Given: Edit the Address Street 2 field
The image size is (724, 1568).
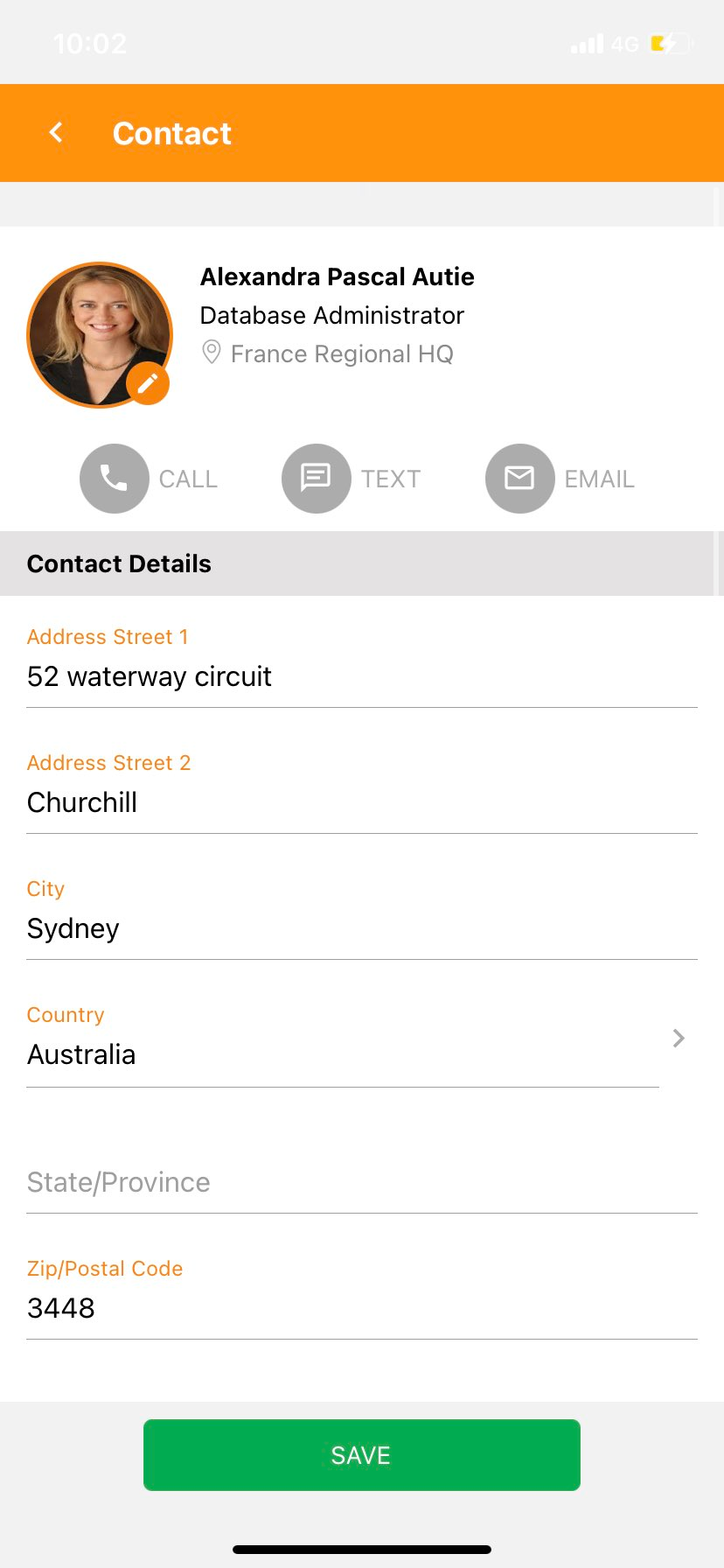Looking at the screenshot, I should (361, 802).
